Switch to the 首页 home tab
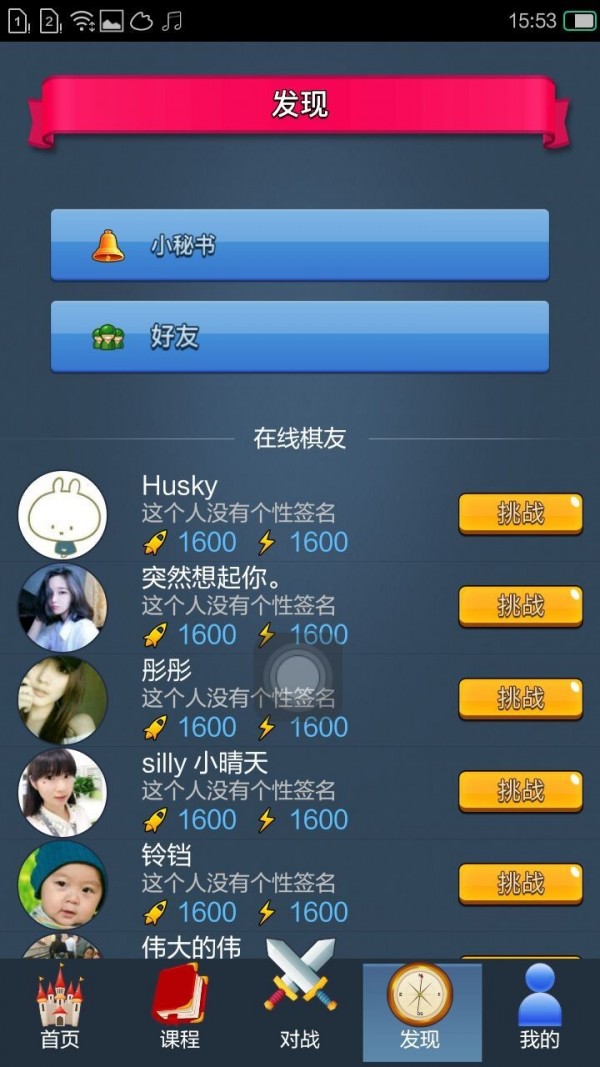The image size is (600, 1067). click(60, 1010)
